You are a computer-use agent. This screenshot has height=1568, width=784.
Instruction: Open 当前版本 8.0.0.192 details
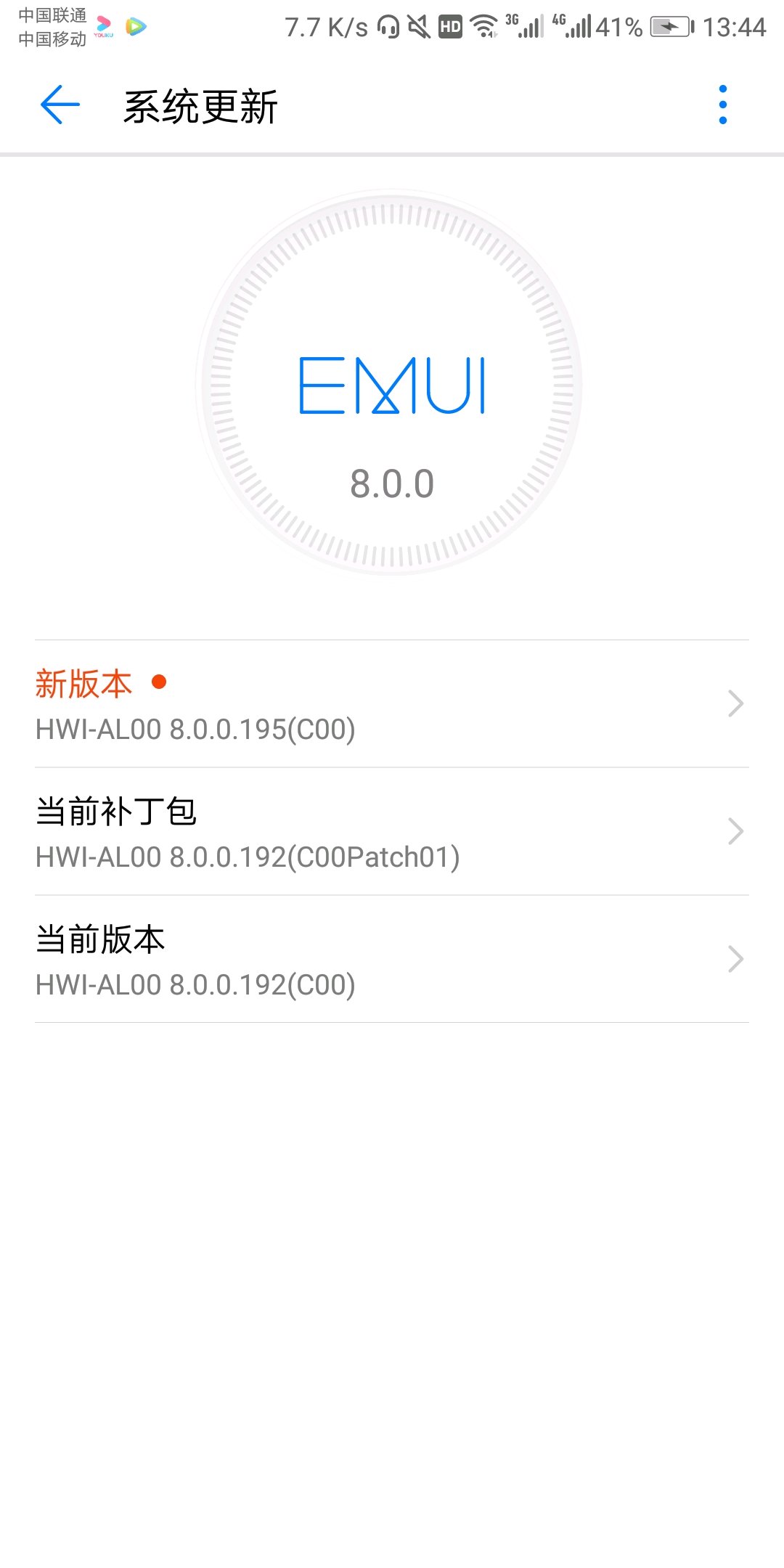click(x=392, y=960)
